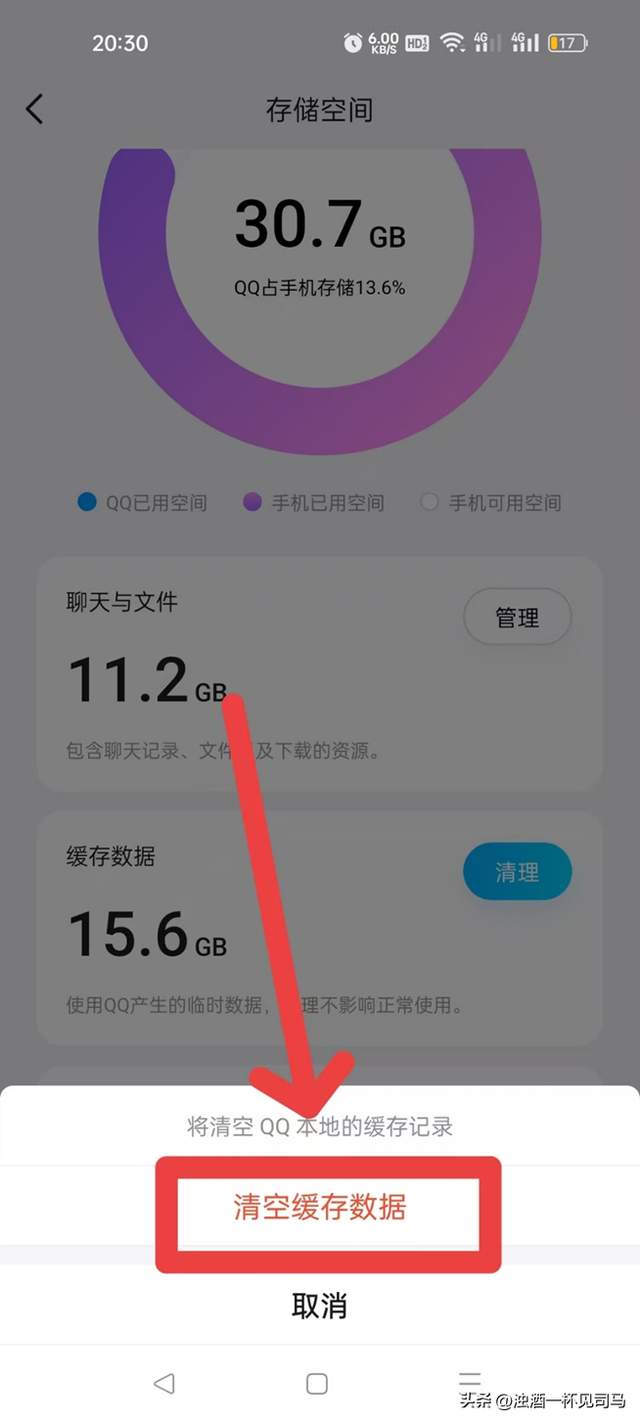Image resolution: width=640 pixels, height=1423 pixels.
Task: Tap the system home button
Action: [317, 1383]
